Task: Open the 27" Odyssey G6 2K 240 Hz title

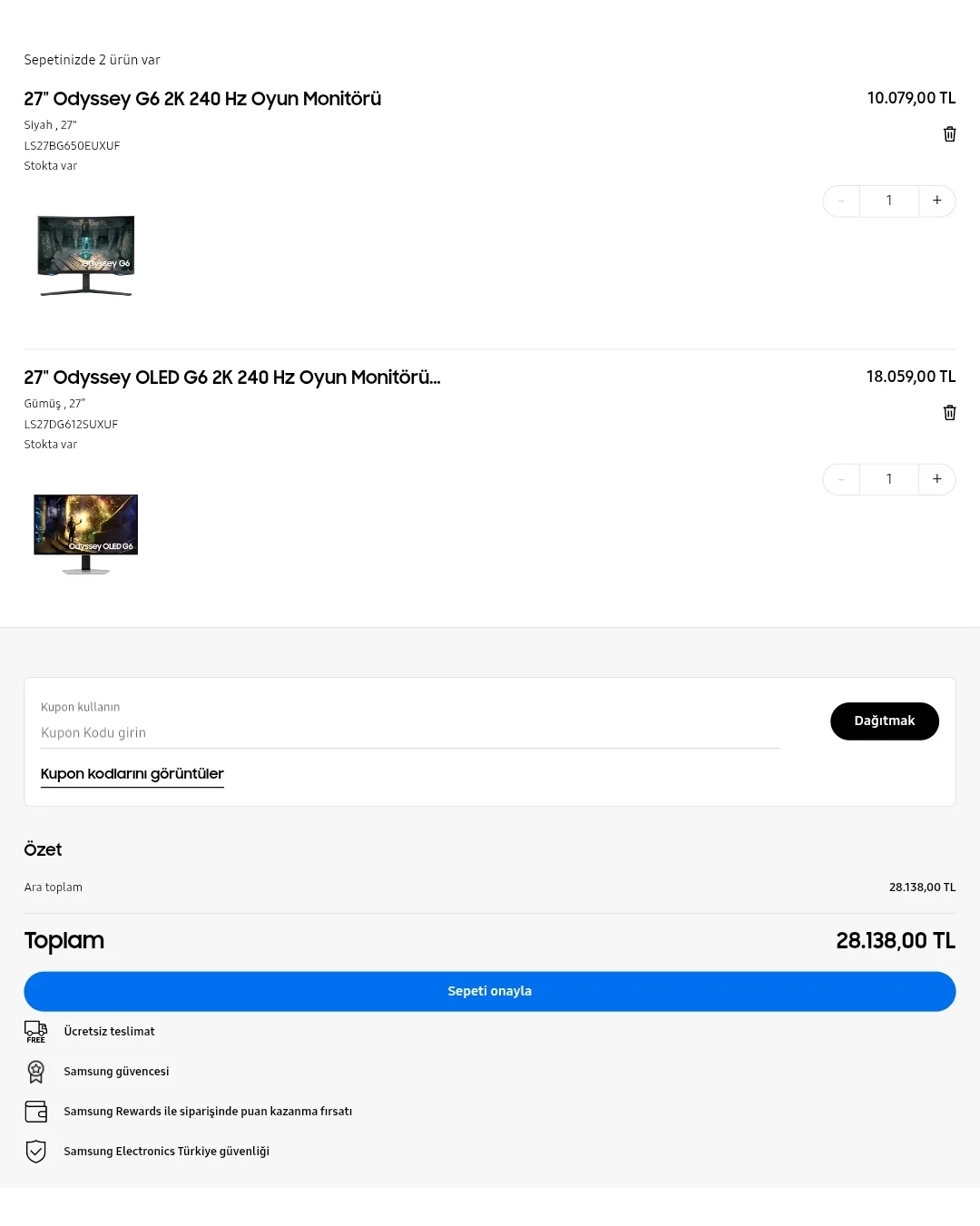Action: (202, 99)
